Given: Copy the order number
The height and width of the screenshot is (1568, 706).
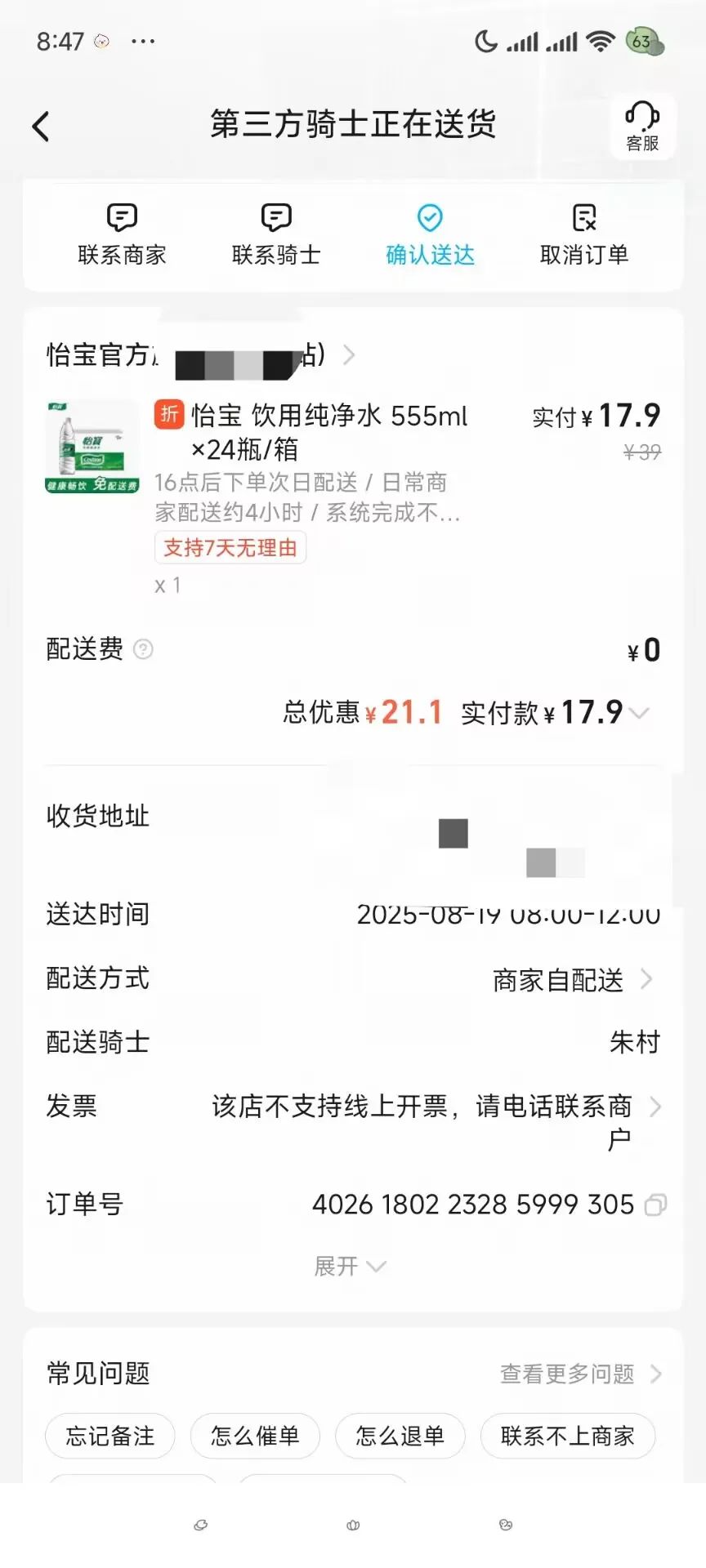Looking at the screenshot, I should (655, 1205).
